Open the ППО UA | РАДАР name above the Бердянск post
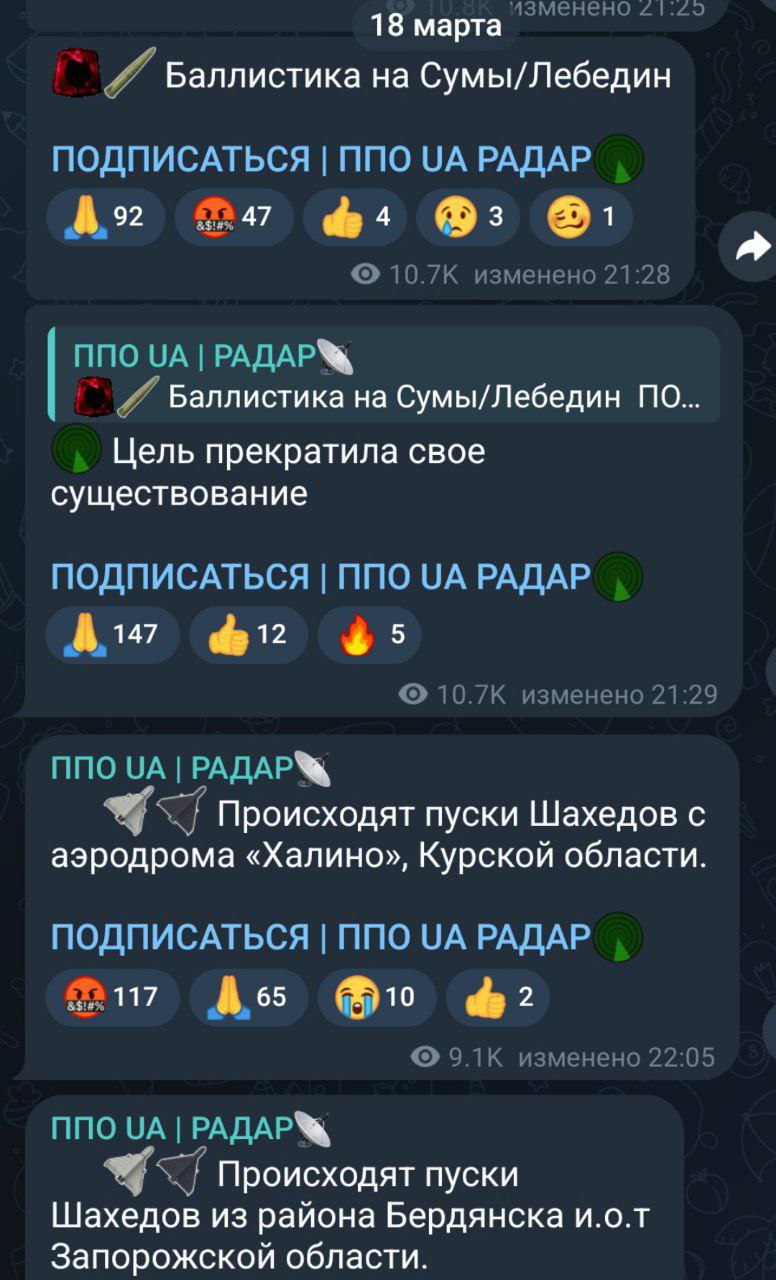Screen dimensions: 776x1280 171,1128
